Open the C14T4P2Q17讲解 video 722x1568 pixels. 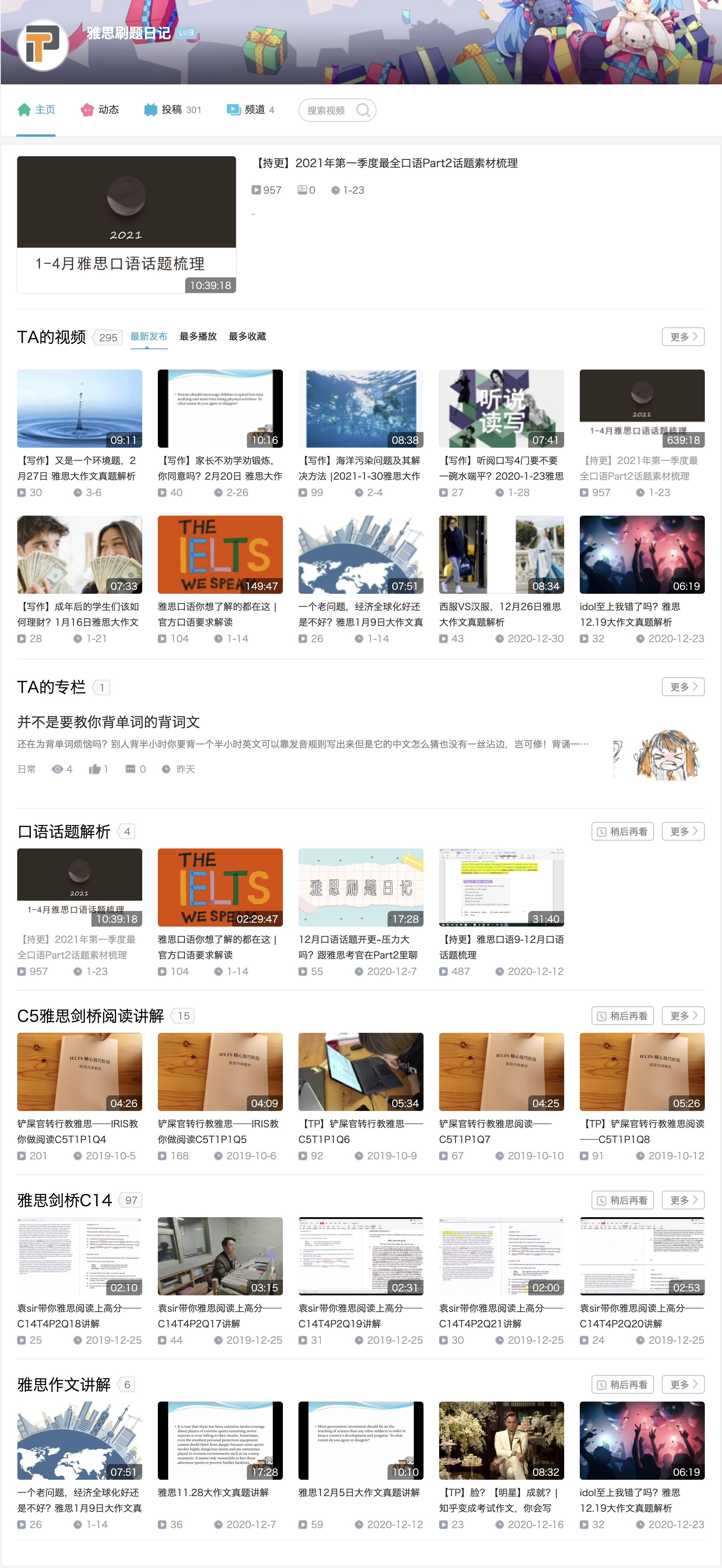220,1256
